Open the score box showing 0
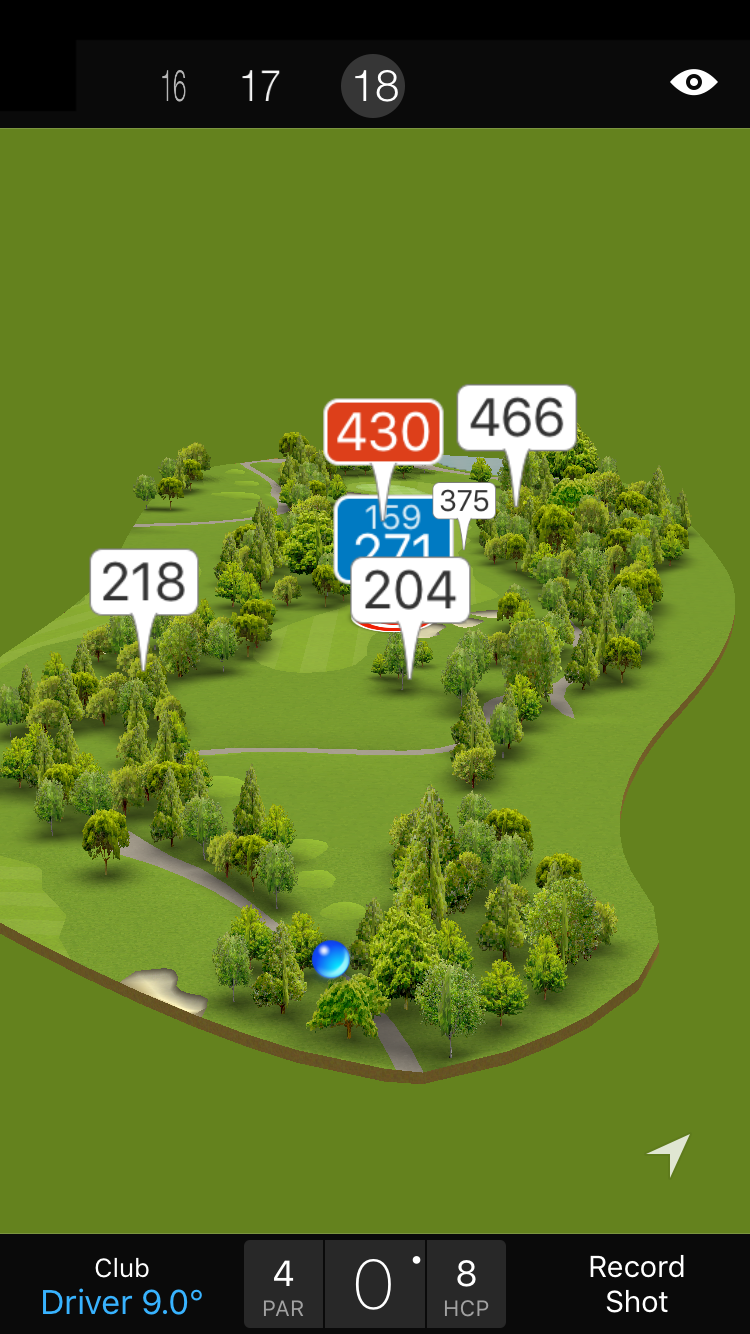750x1334 pixels. click(374, 1285)
